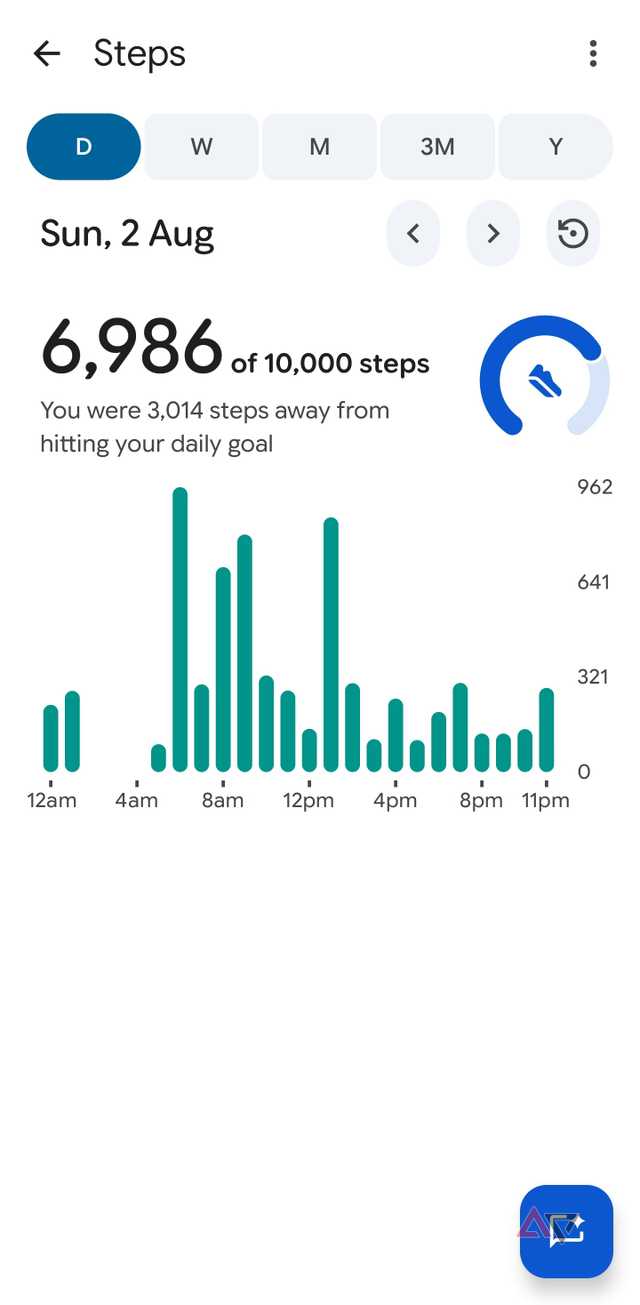Go back from the Steps screen
Viewport: 640px width, 1305px height.
click(46, 53)
